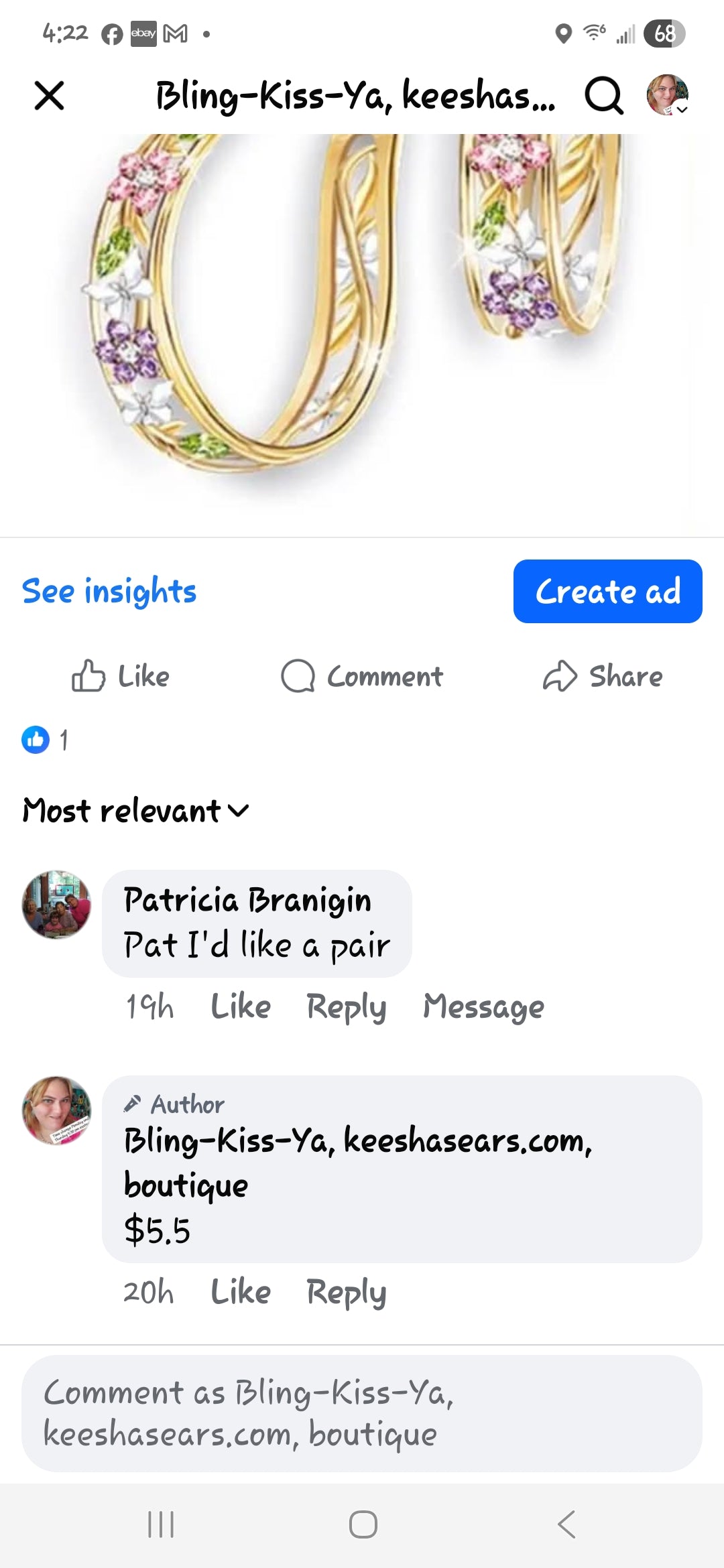
Task: Open the profile switcher avatar at top
Action: point(667,95)
